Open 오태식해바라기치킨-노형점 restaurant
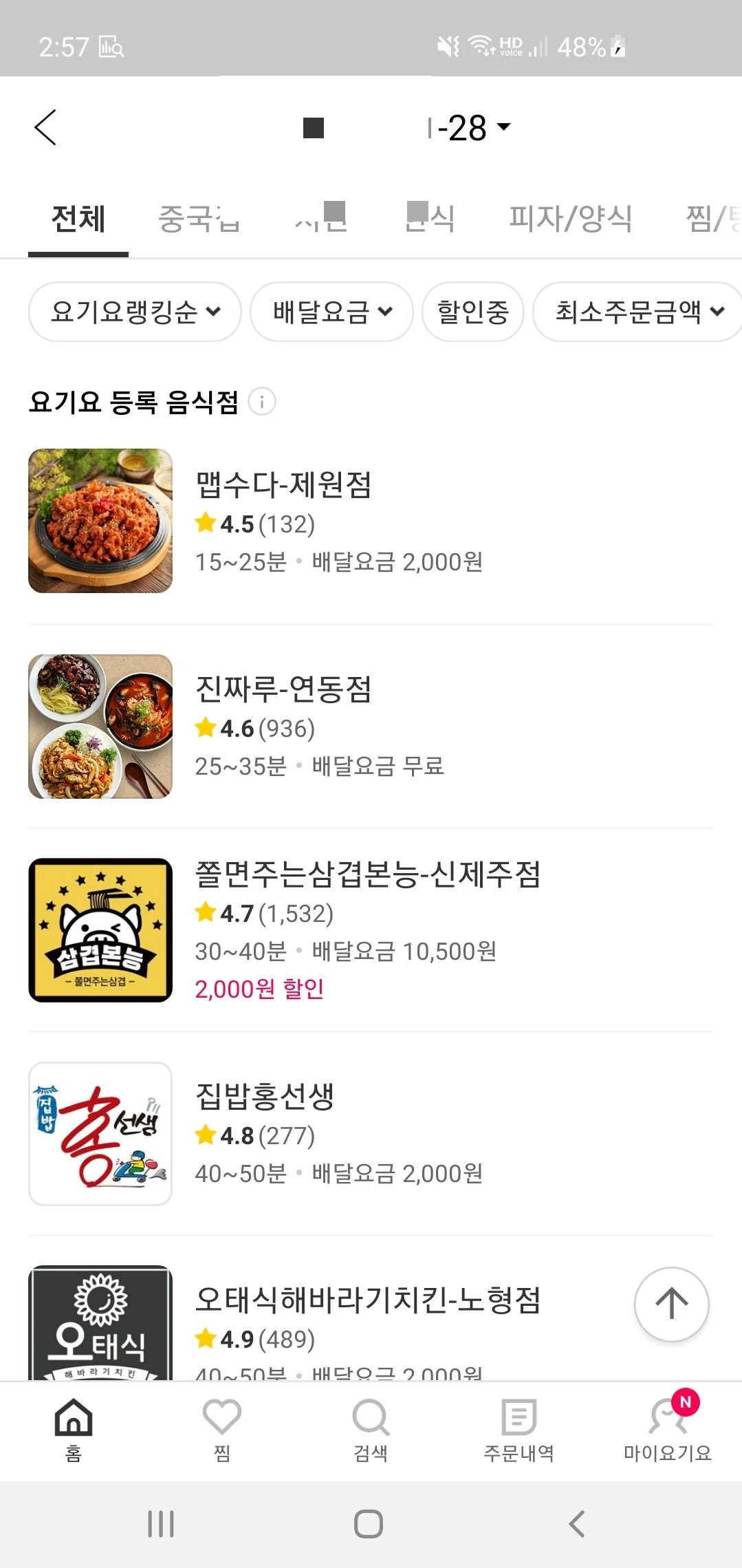Viewport: 742px width, 1568px height. point(367,1300)
